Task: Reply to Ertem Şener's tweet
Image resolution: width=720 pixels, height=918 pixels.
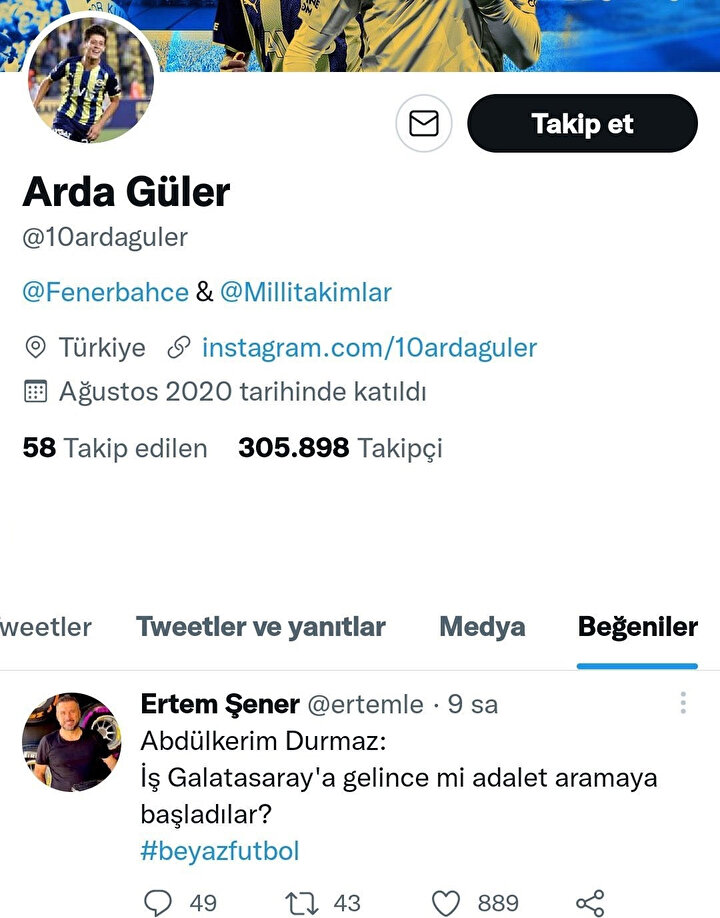Action: pyautogui.click(x=158, y=903)
